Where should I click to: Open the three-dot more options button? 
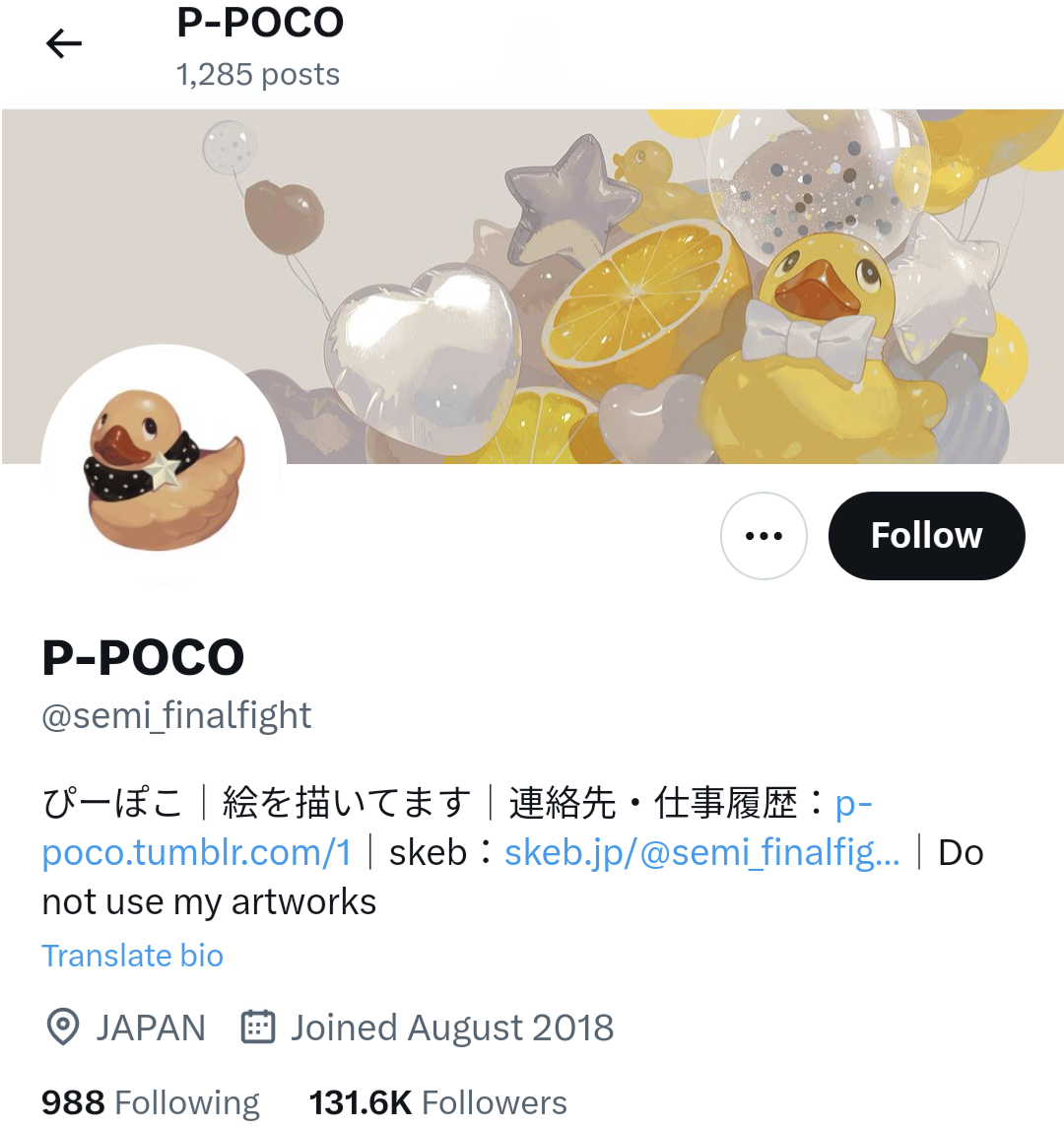[764, 536]
